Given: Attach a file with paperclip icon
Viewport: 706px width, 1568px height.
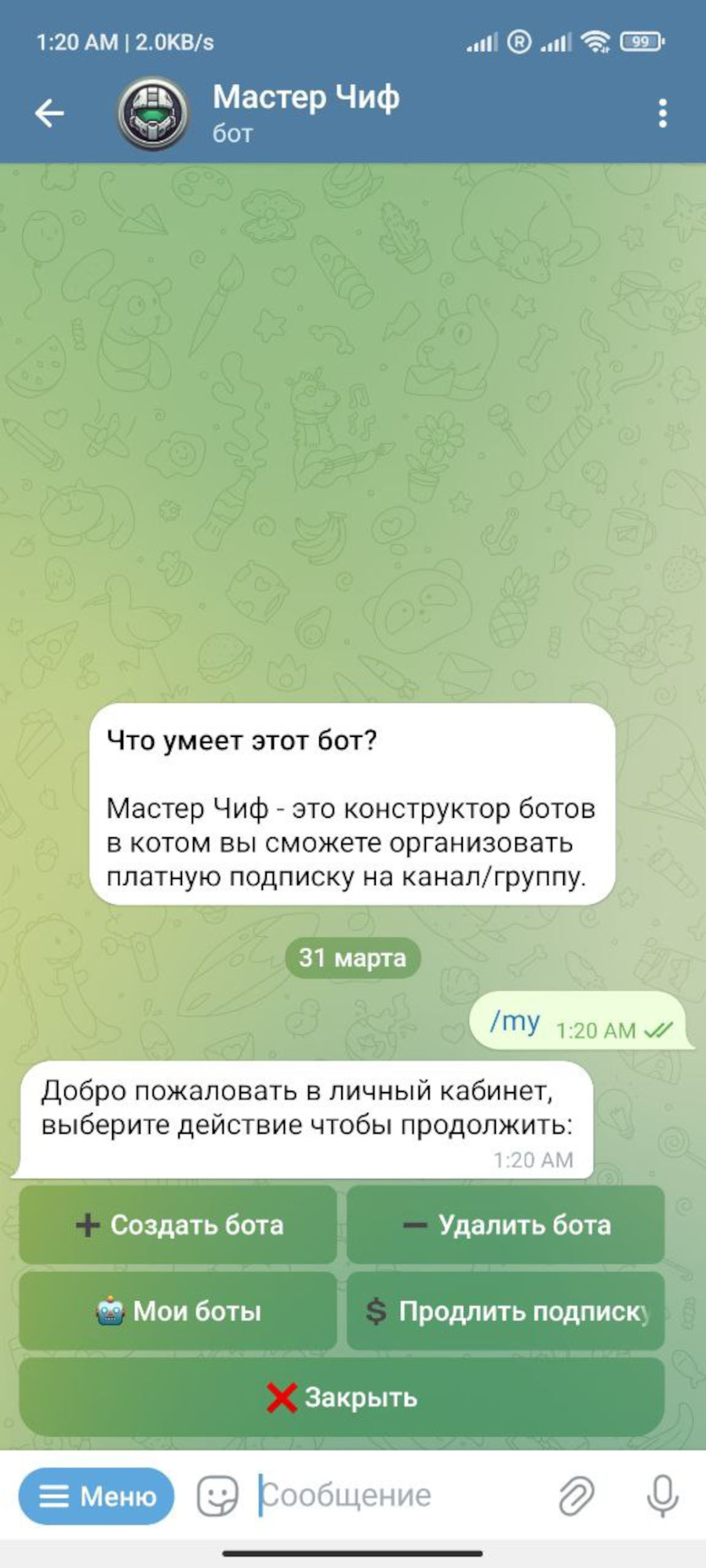Looking at the screenshot, I should [577, 1496].
